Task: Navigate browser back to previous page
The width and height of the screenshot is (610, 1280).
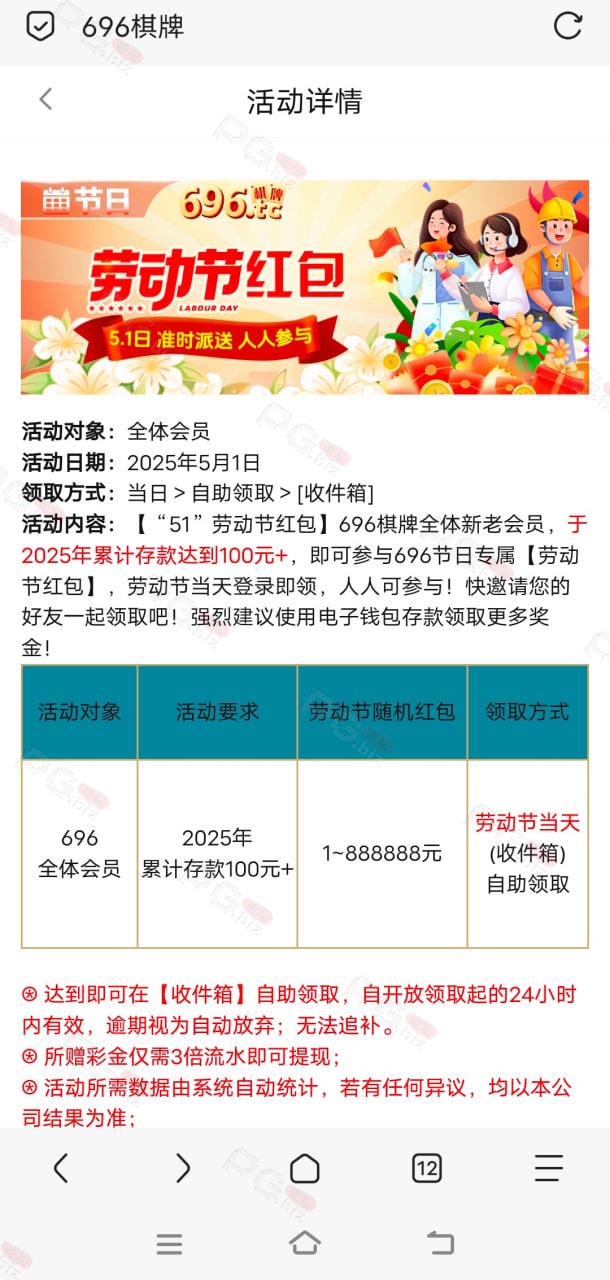Action: (61, 1168)
